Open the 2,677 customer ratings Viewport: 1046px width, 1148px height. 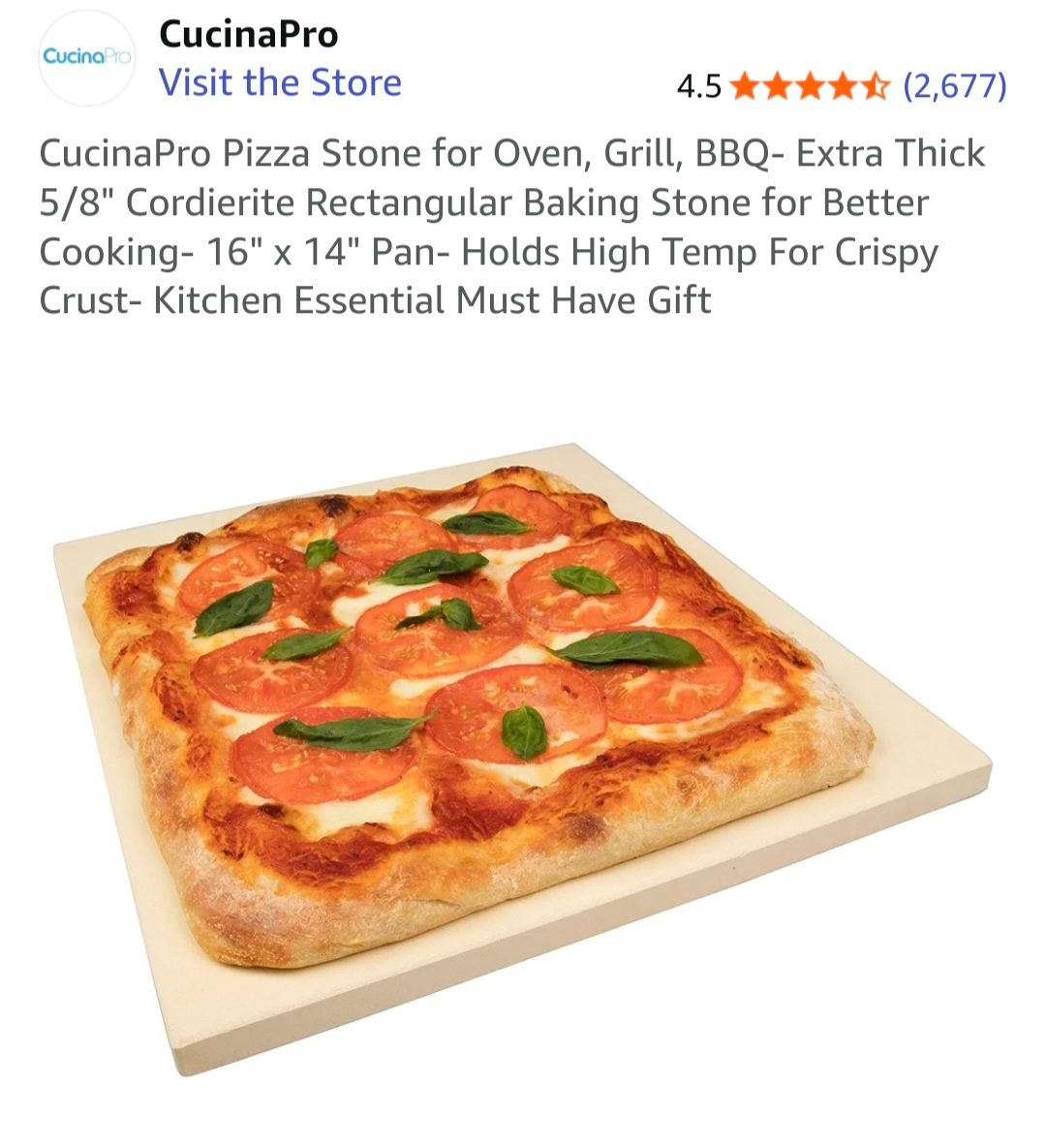click(954, 86)
